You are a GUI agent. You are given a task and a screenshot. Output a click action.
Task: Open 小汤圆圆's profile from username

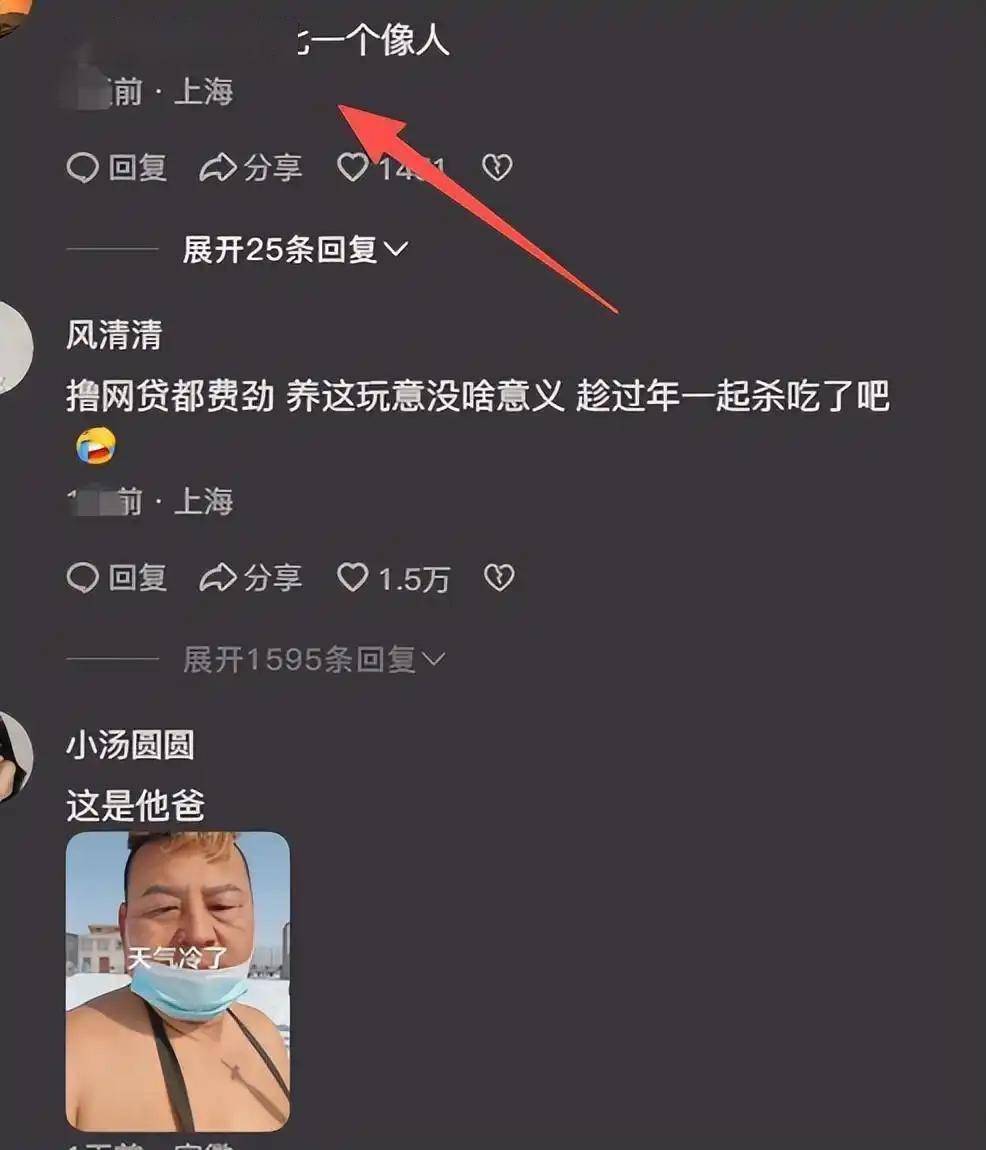(130, 745)
